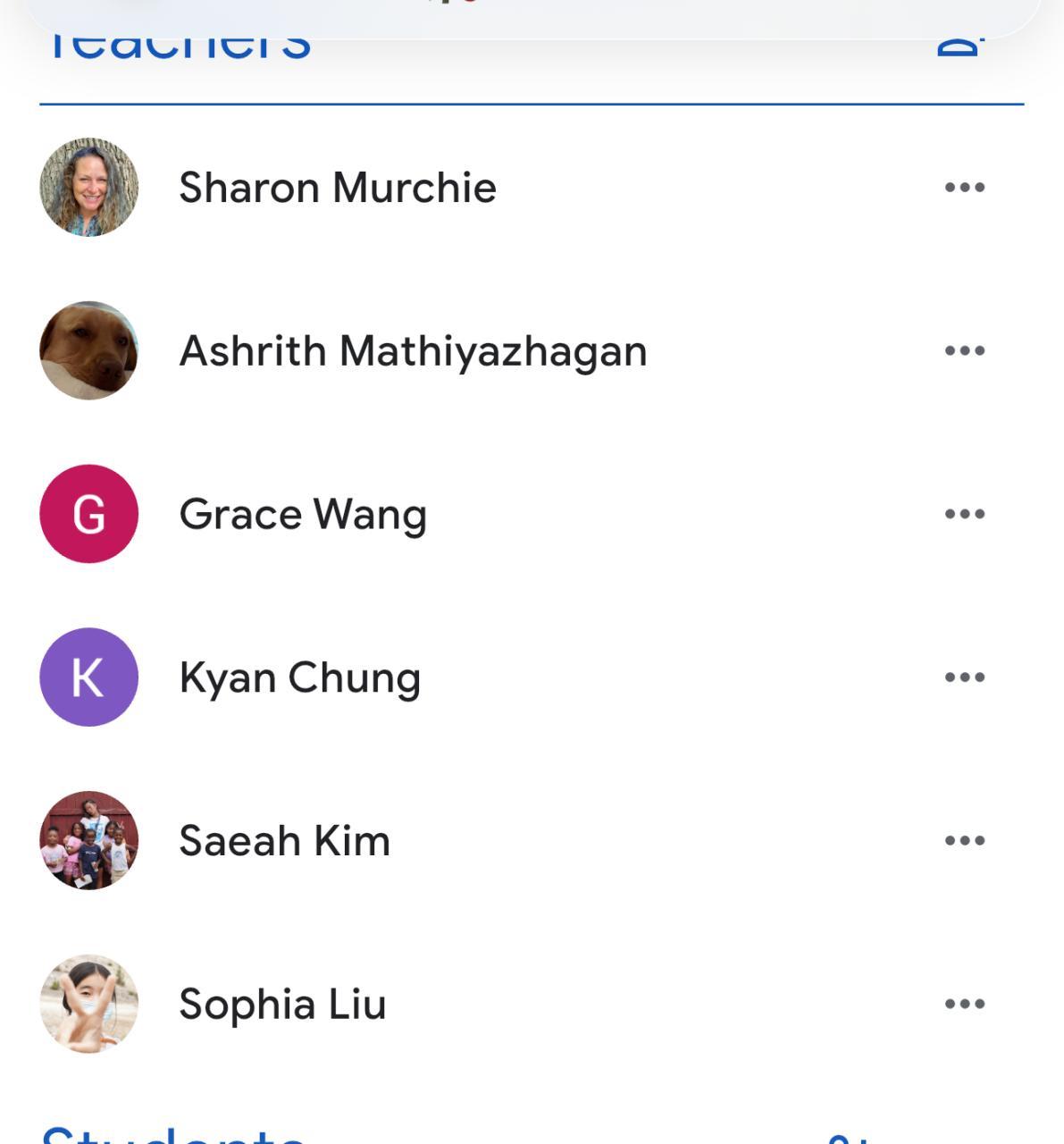The height and width of the screenshot is (1144, 1064).
Task: Open options for Ashrith Mathiyazhagan
Action: [x=964, y=350]
